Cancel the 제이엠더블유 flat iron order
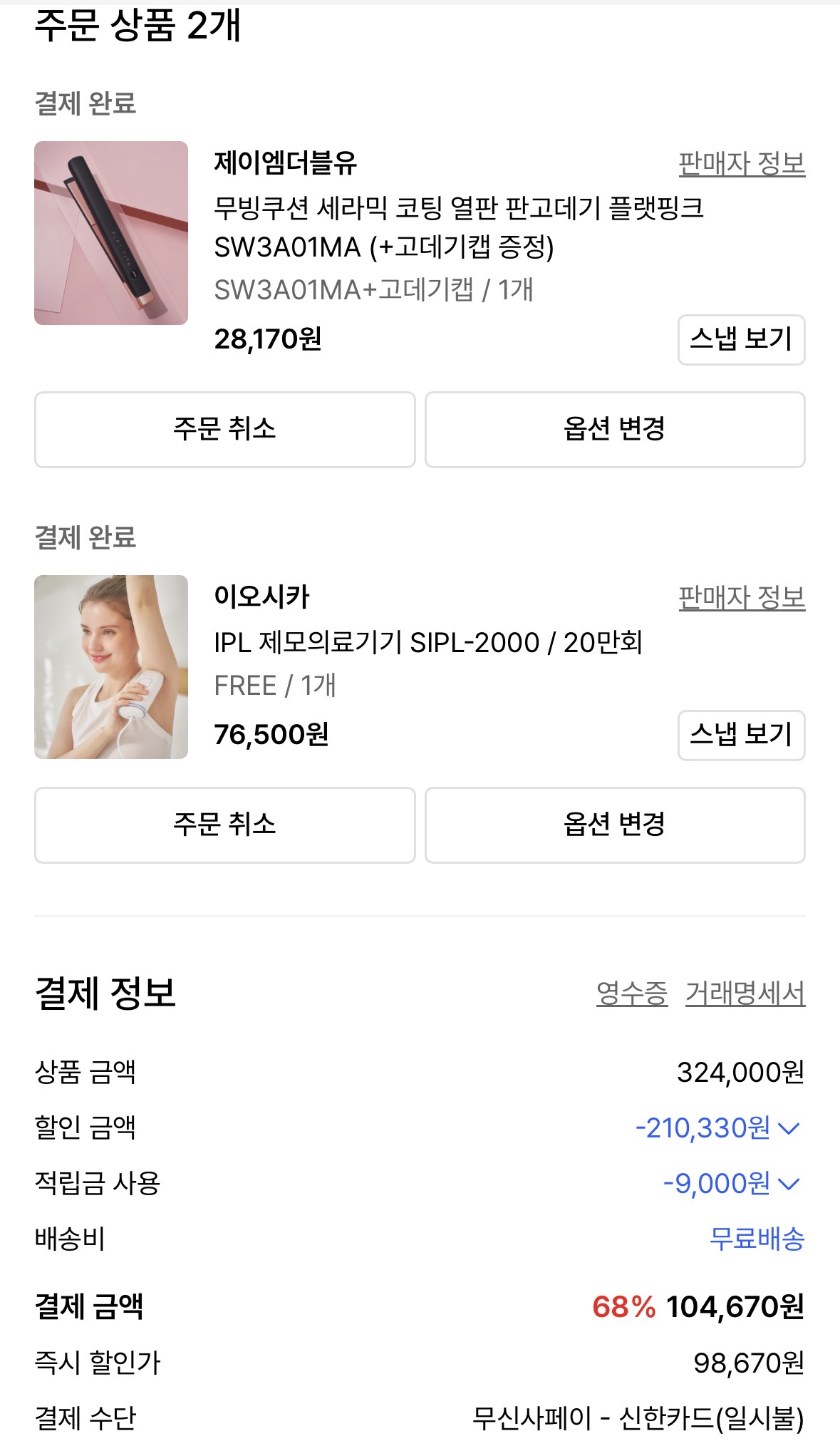This screenshot has height=1456, width=840. (224, 429)
